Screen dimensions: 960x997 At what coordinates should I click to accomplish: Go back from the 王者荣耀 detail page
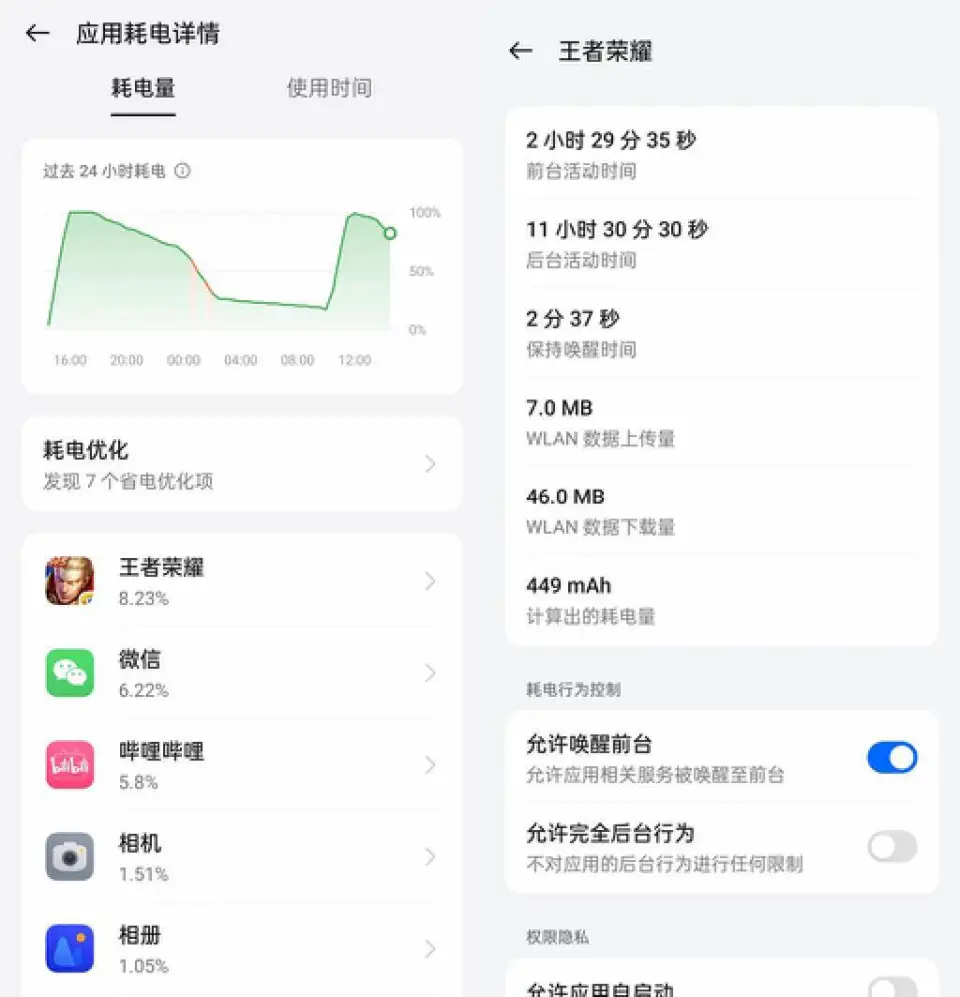[520, 51]
